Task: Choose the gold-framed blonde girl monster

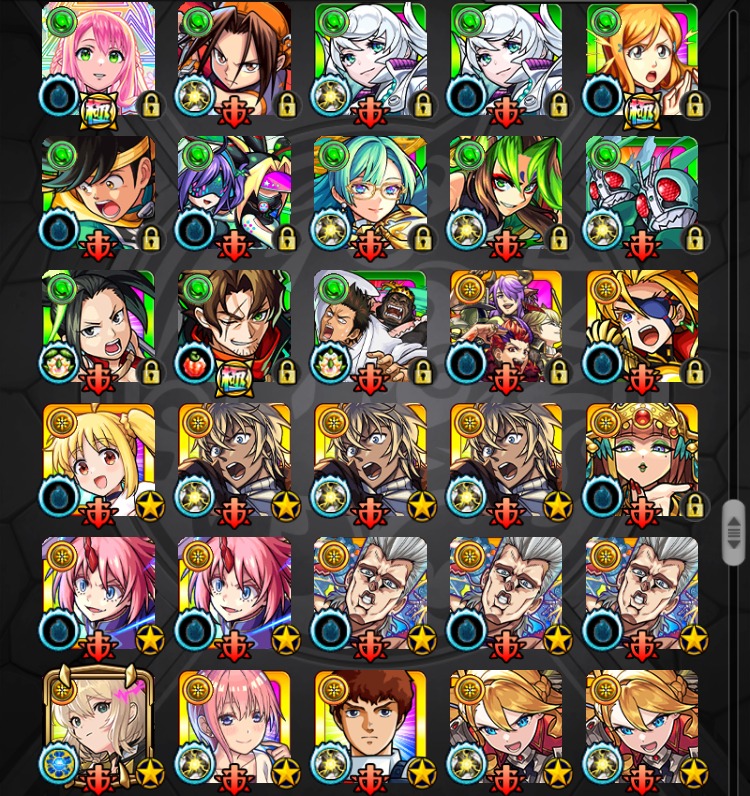Action: click(x=98, y=728)
